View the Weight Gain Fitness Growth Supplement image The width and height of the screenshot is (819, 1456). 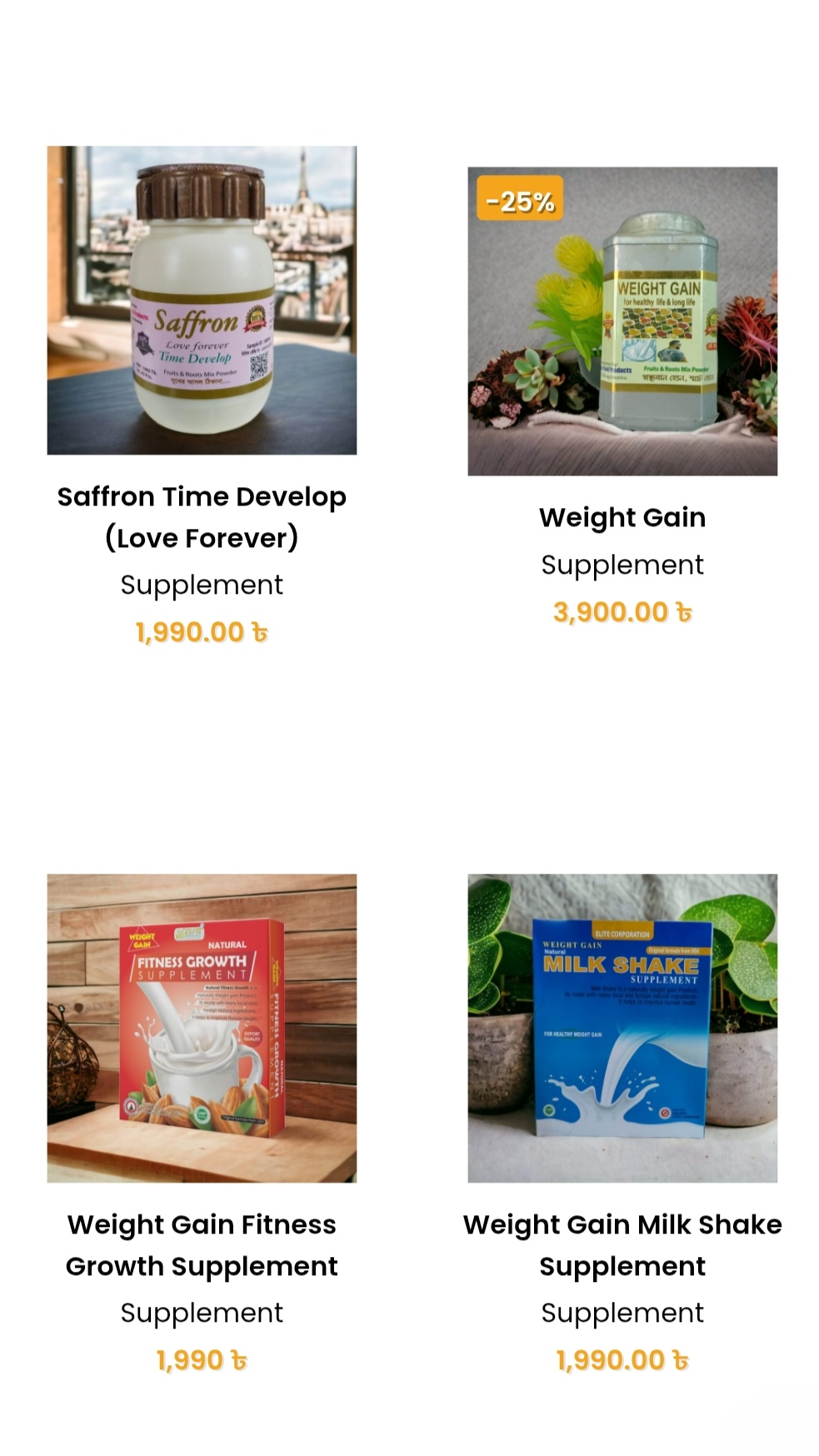click(x=202, y=1028)
